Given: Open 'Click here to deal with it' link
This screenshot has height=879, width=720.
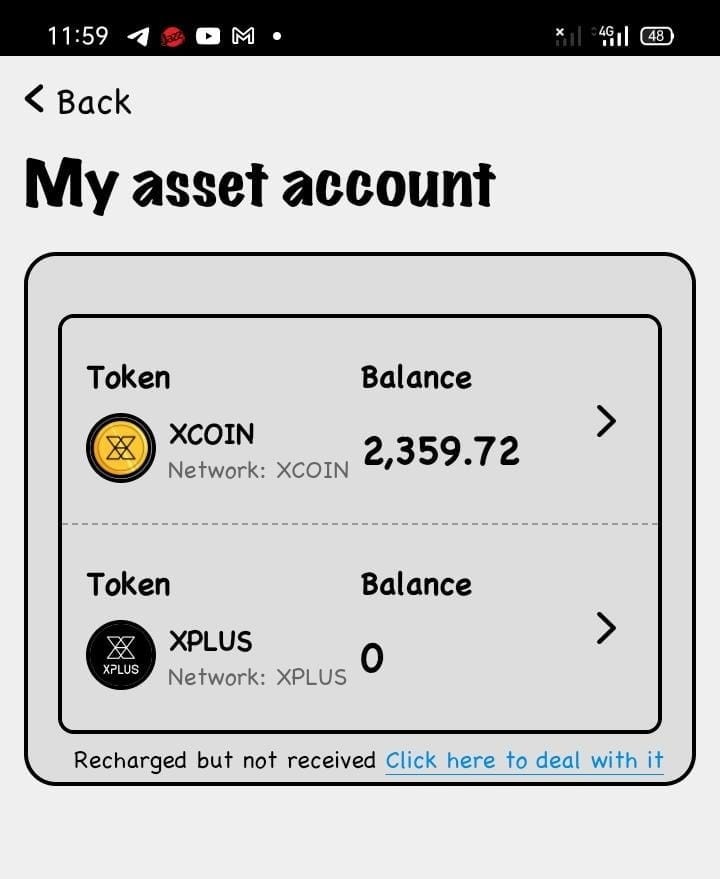Looking at the screenshot, I should 524,761.
